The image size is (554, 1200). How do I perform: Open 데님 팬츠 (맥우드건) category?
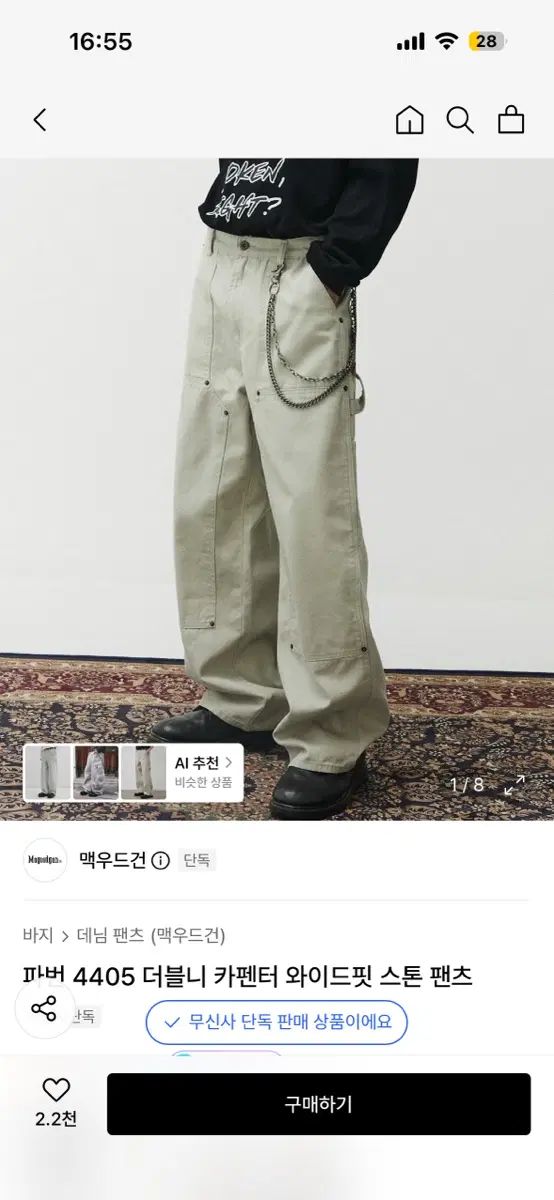click(151, 936)
